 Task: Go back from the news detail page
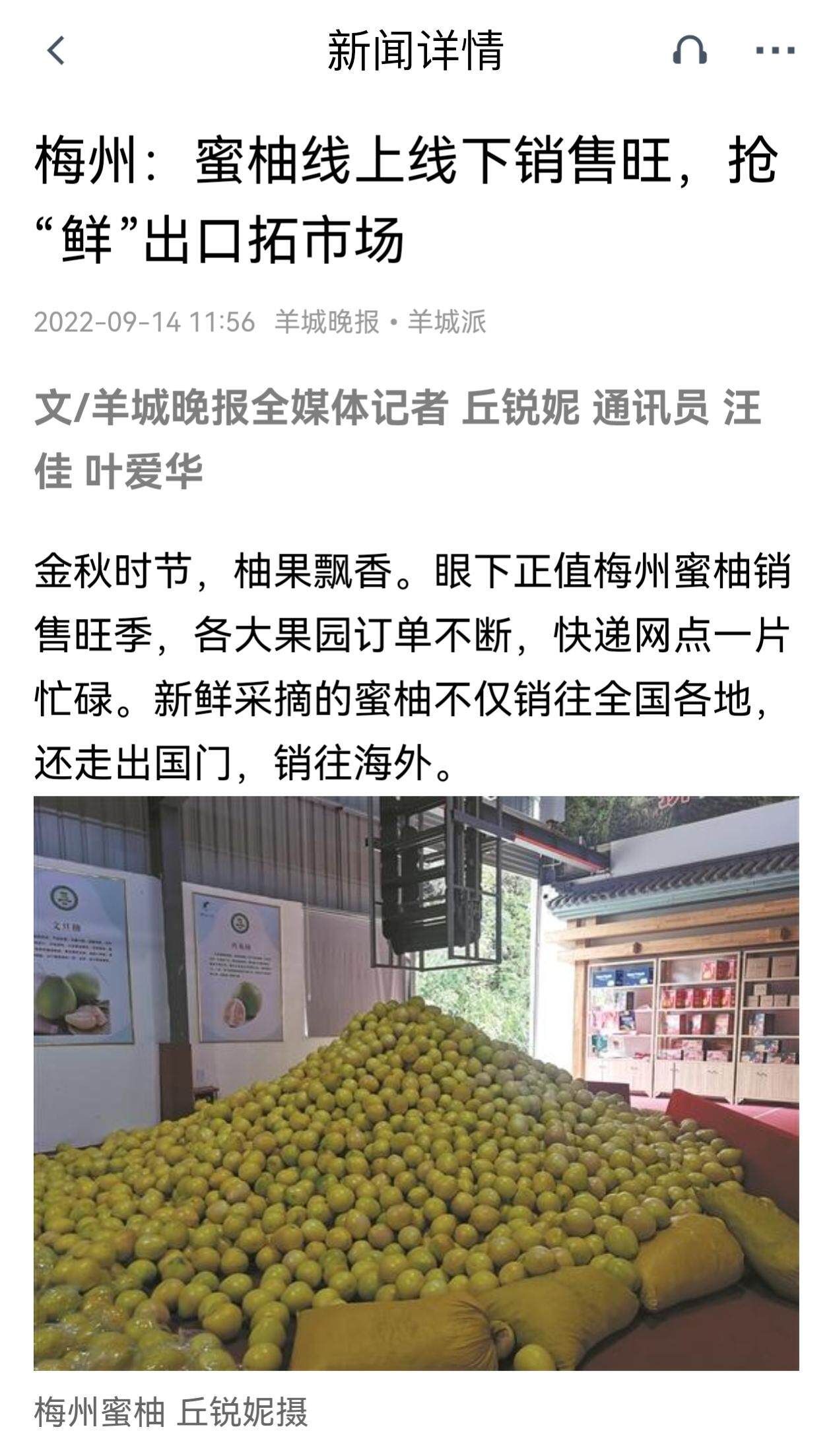click(x=56, y=51)
